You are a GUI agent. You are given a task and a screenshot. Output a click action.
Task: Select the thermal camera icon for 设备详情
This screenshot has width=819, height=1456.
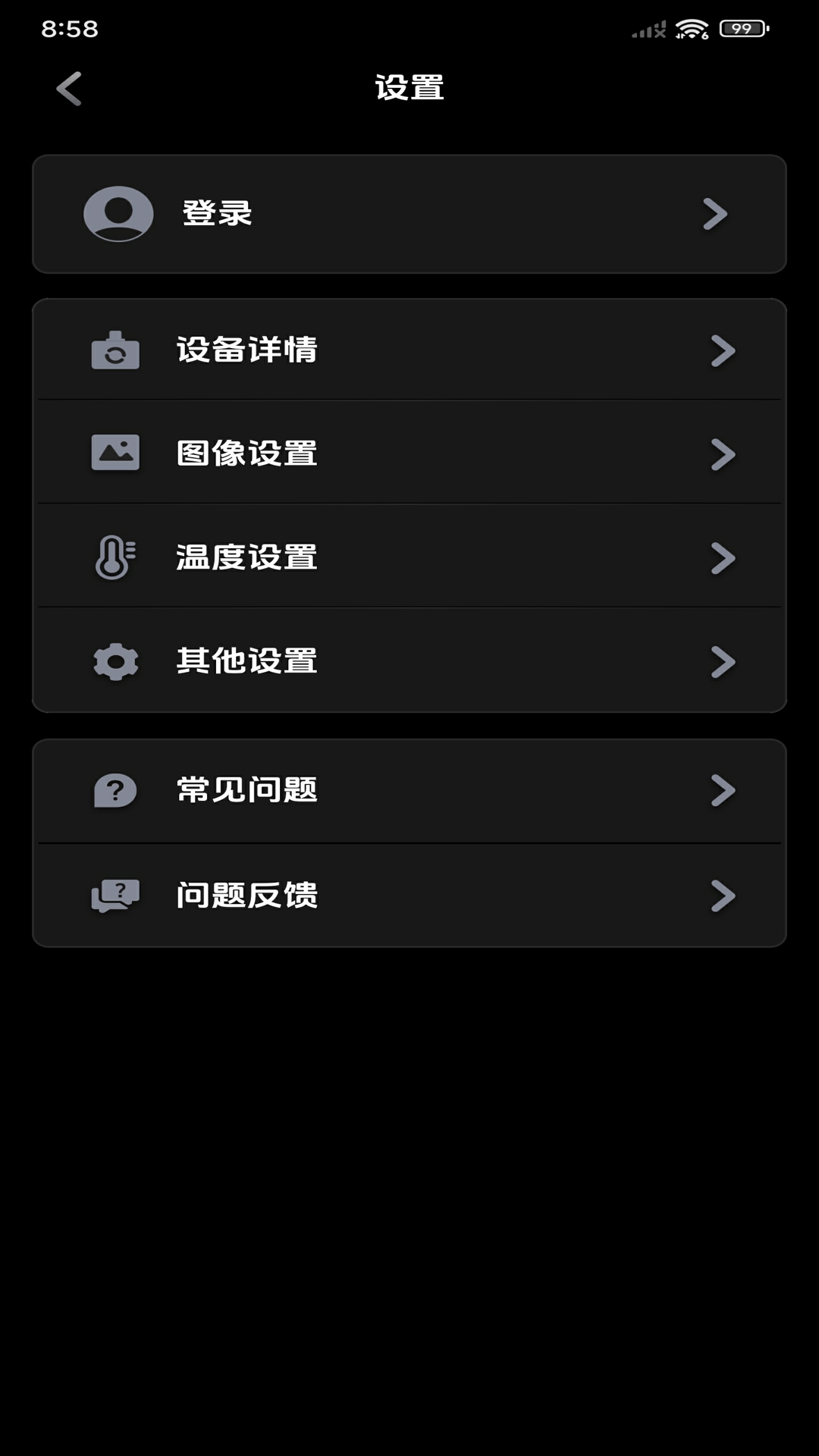[115, 350]
